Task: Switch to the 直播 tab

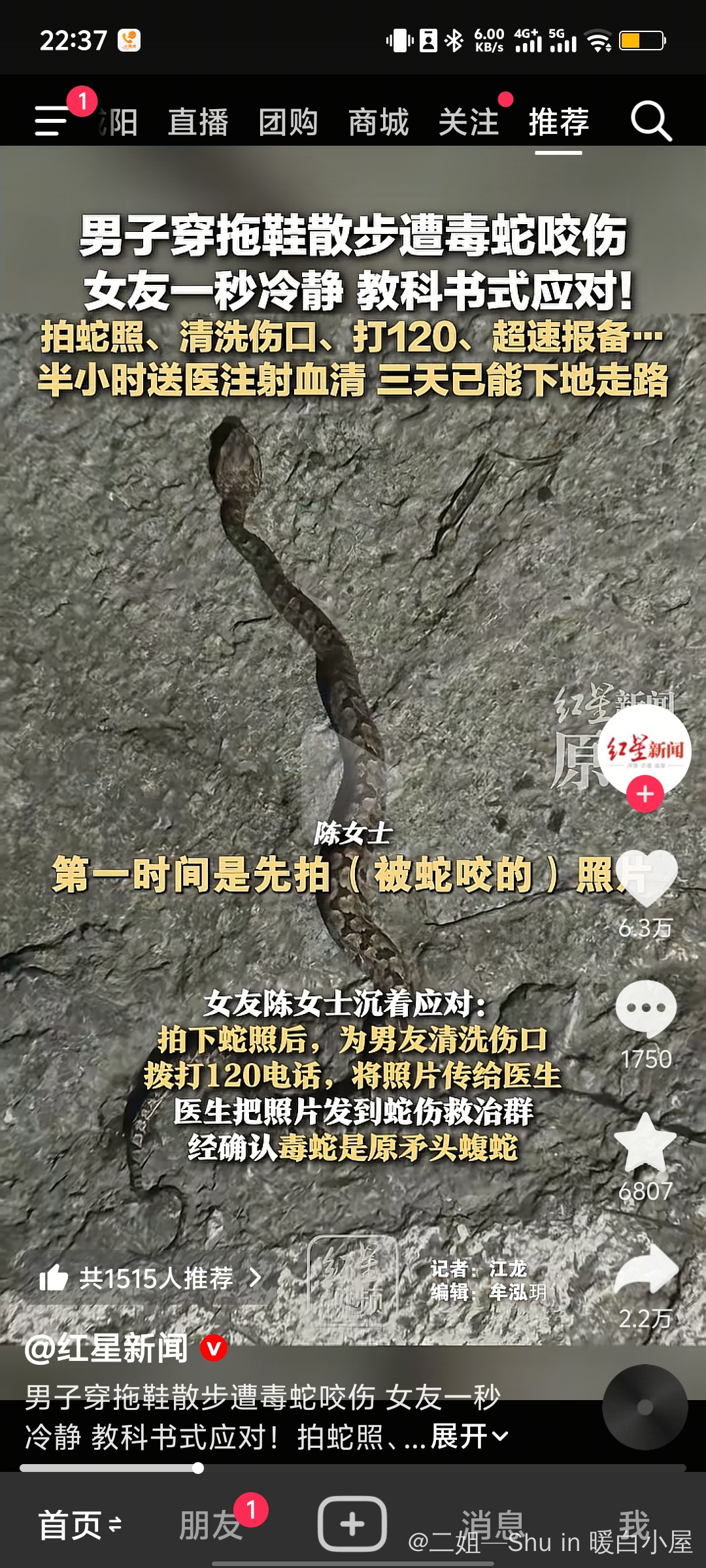Action: (198, 122)
